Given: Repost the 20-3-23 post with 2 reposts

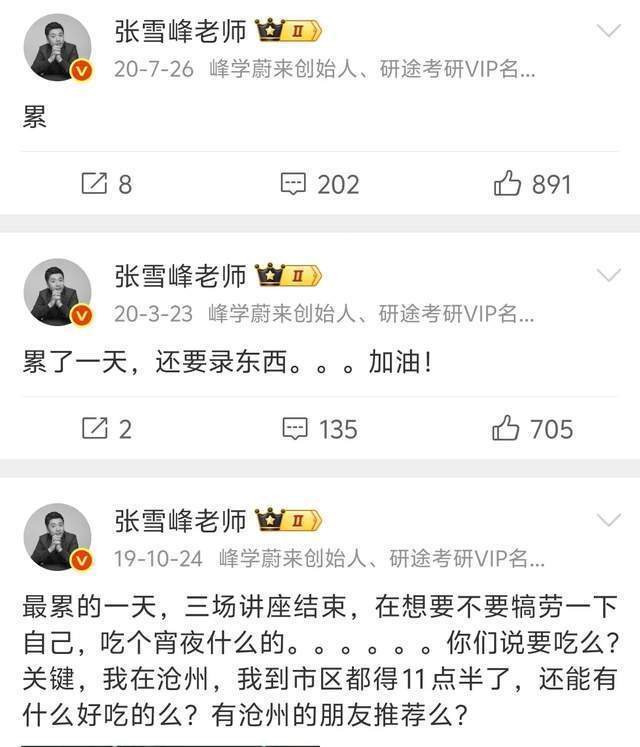Looking at the screenshot, I should tap(106, 429).
